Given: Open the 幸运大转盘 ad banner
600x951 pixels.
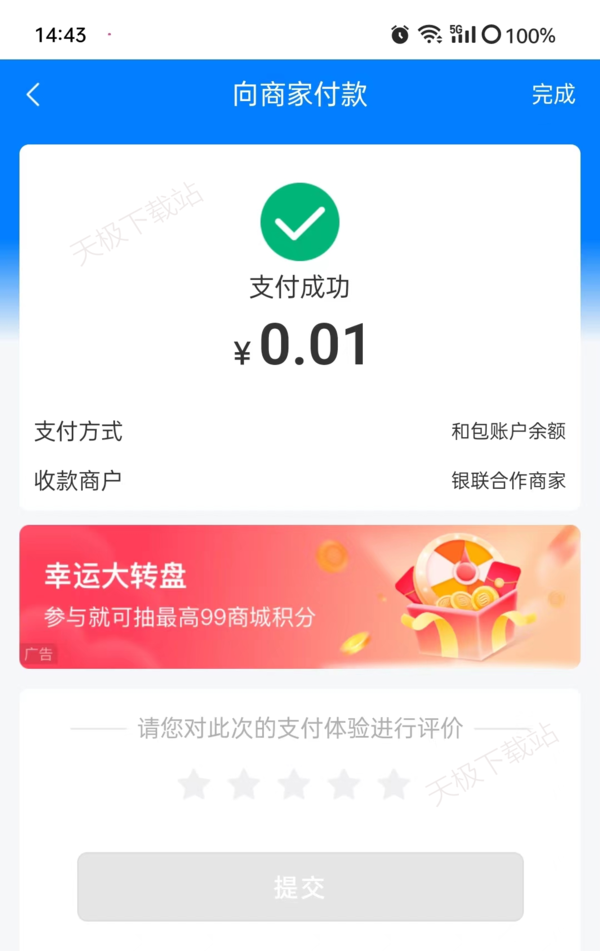Looking at the screenshot, I should [300, 596].
